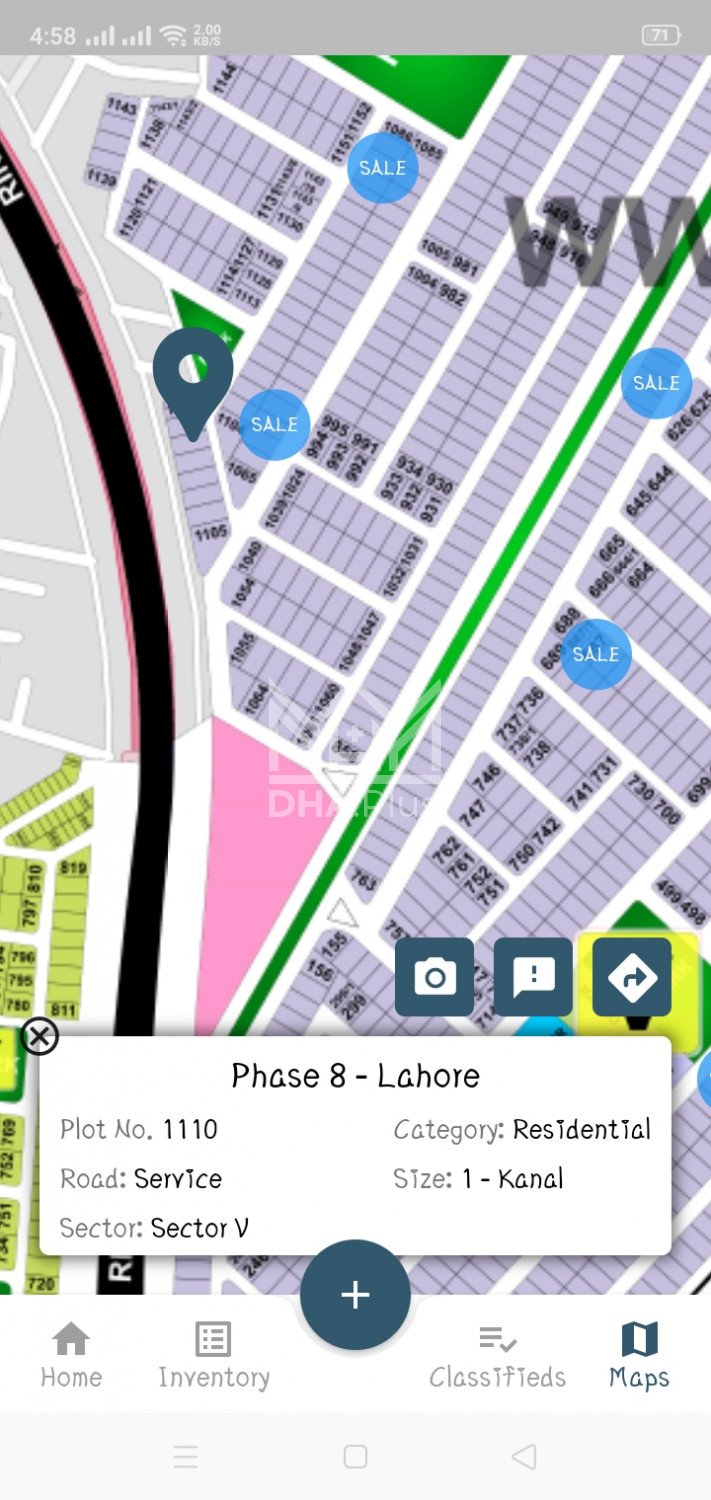Tap the camera icon button
Screen dimensions: 711x1500
434,977
